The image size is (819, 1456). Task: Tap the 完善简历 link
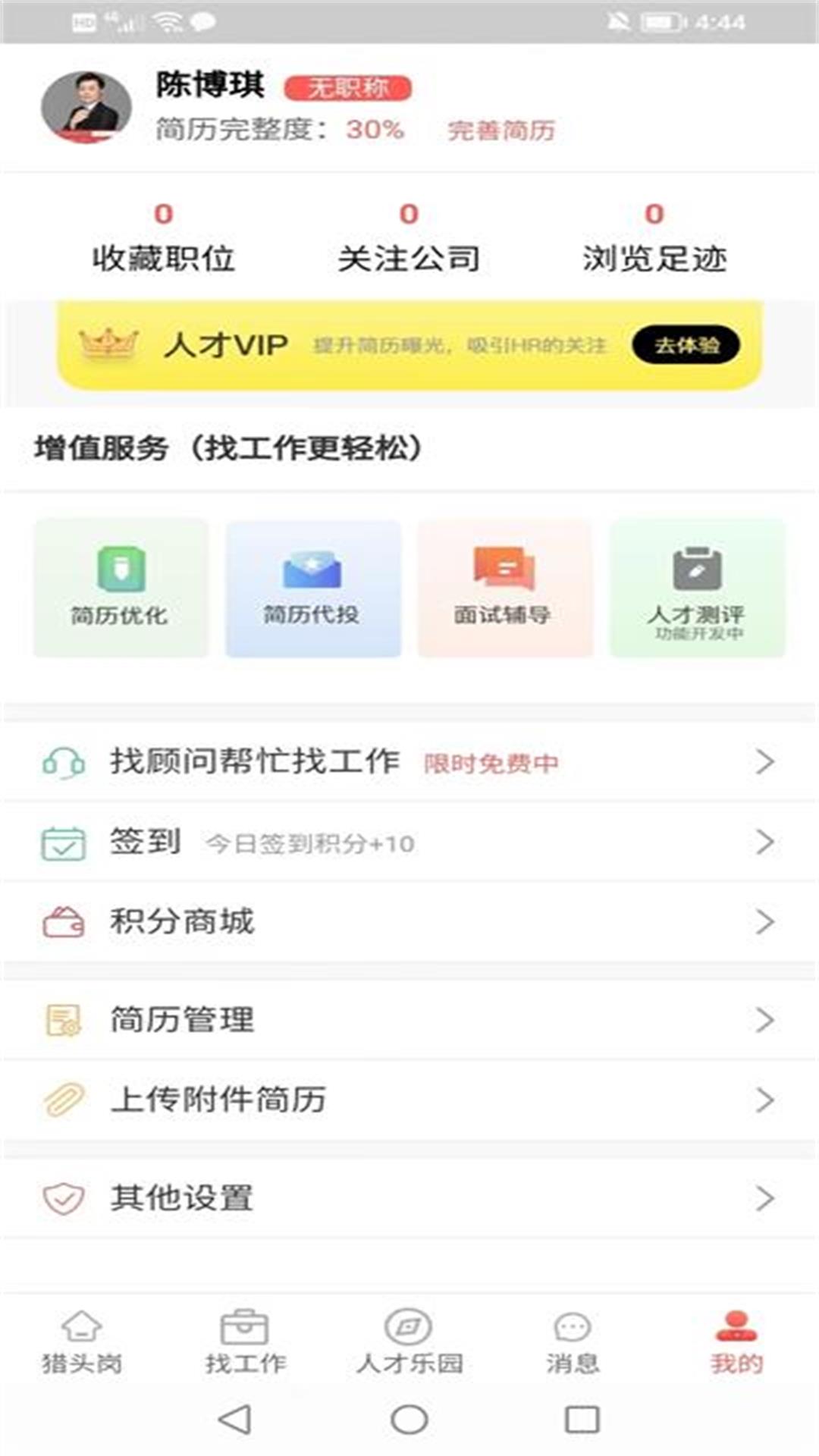[x=501, y=130]
